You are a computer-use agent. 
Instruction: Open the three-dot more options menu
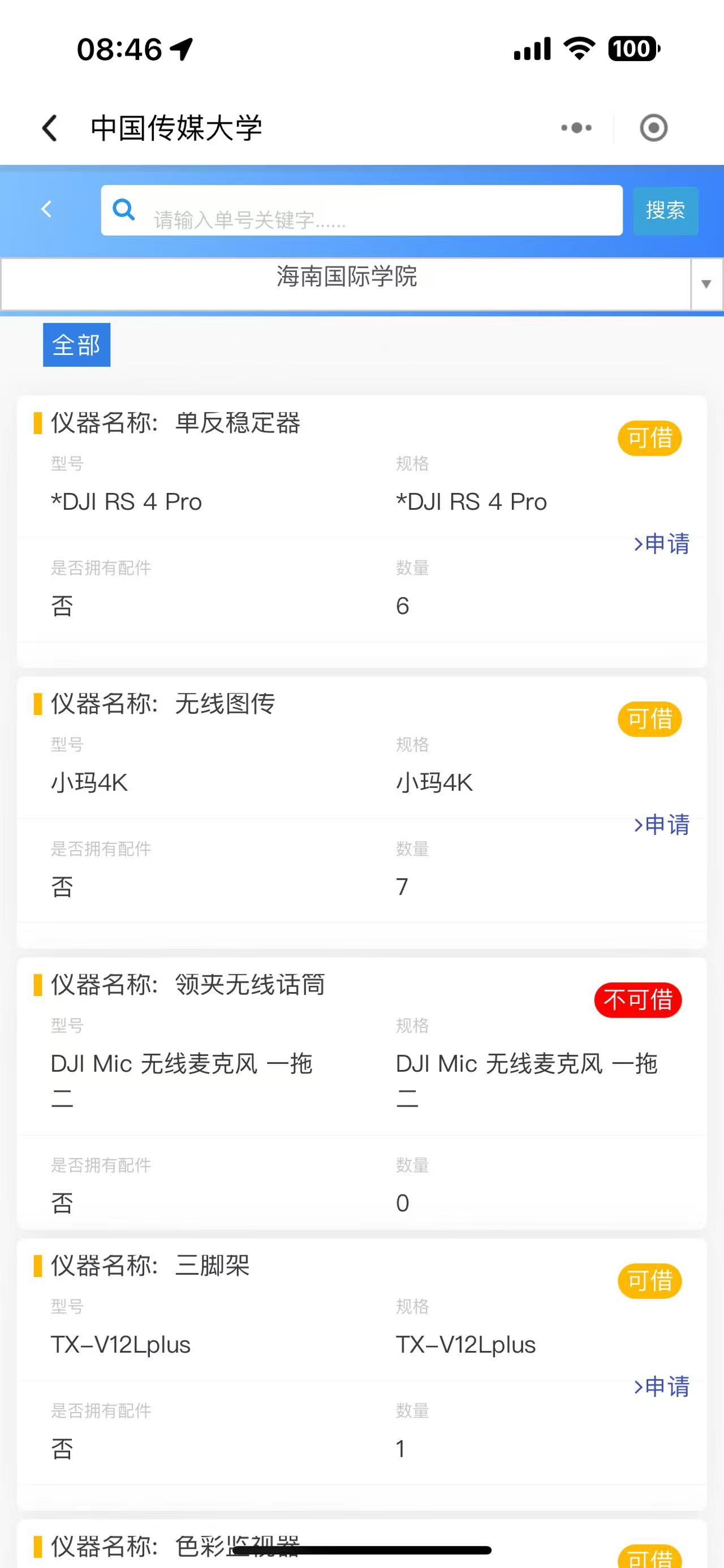[576, 128]
